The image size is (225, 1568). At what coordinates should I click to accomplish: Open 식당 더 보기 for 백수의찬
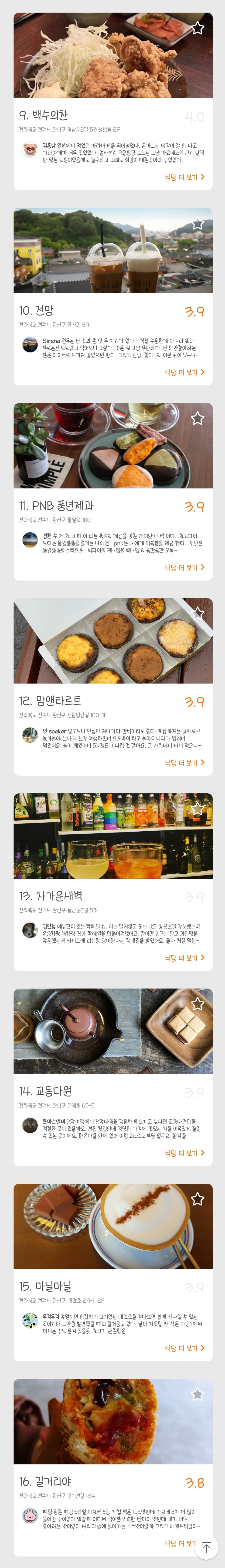(184, 177)
